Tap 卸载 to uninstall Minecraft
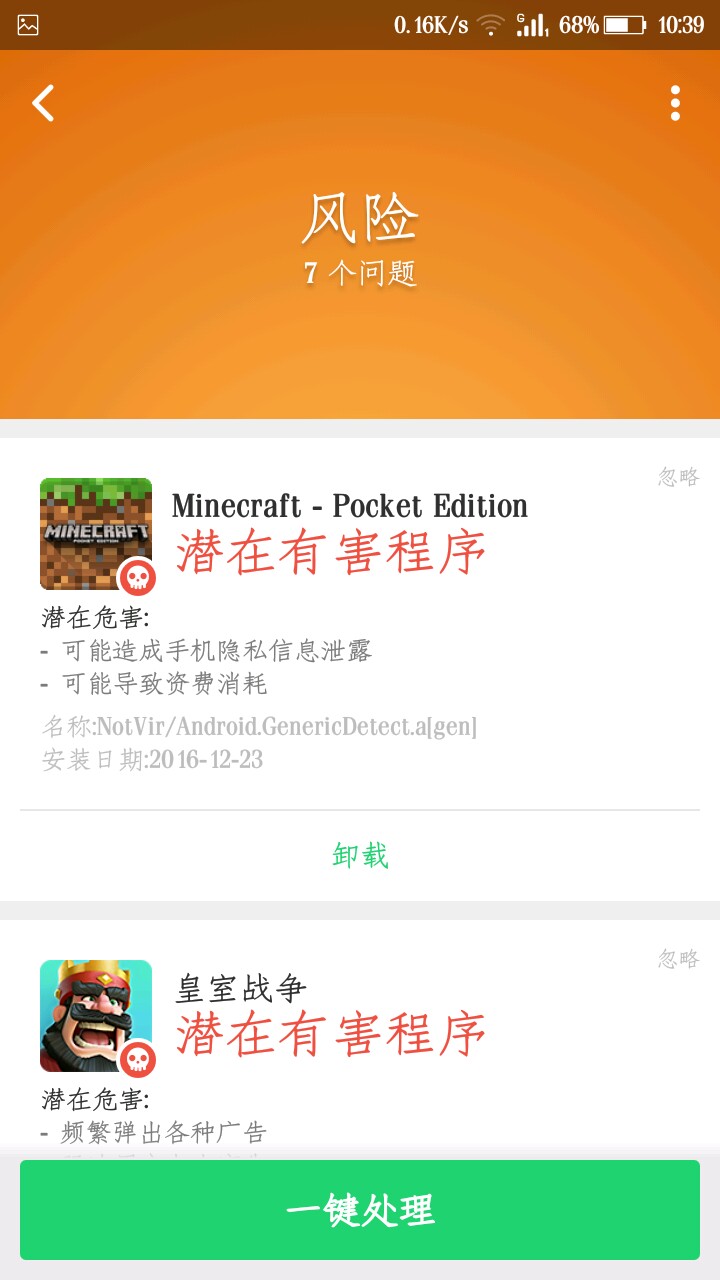 coord(360,855)
